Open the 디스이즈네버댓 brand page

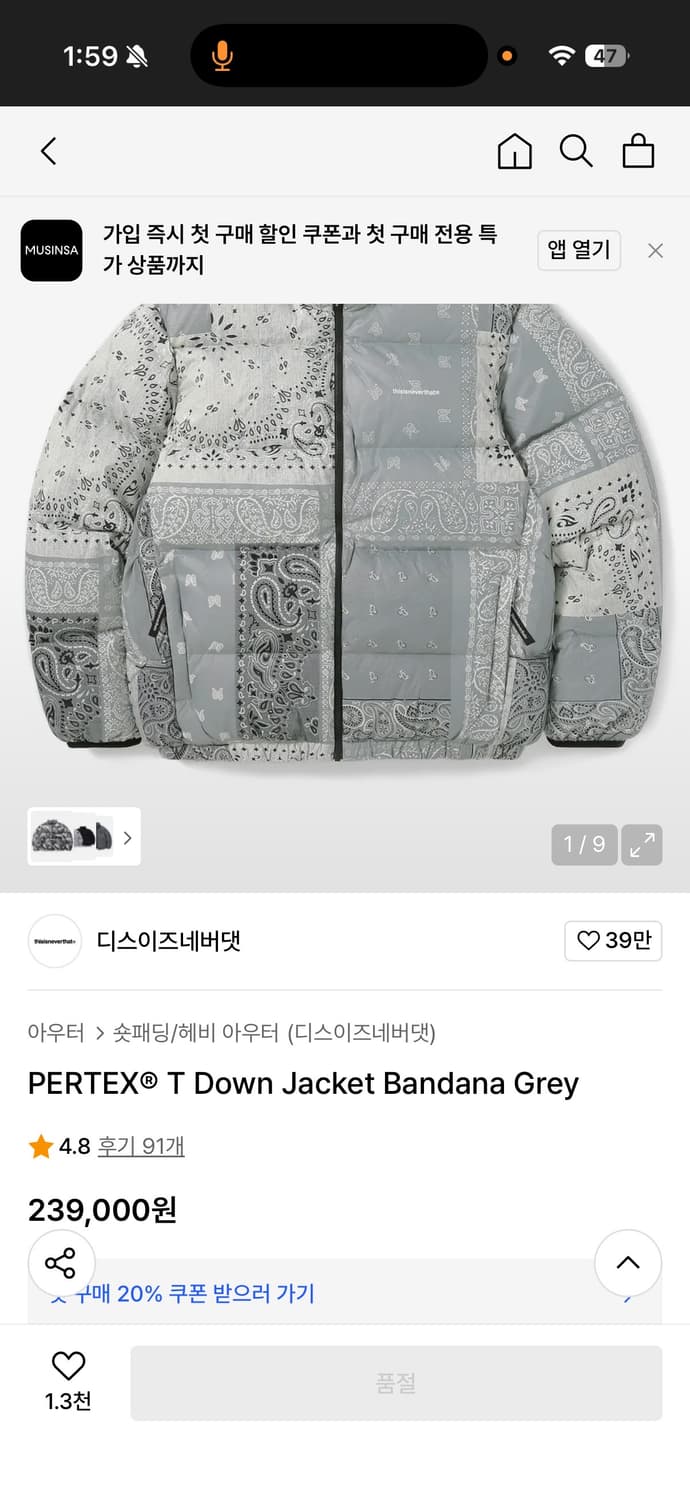(168, 941)
